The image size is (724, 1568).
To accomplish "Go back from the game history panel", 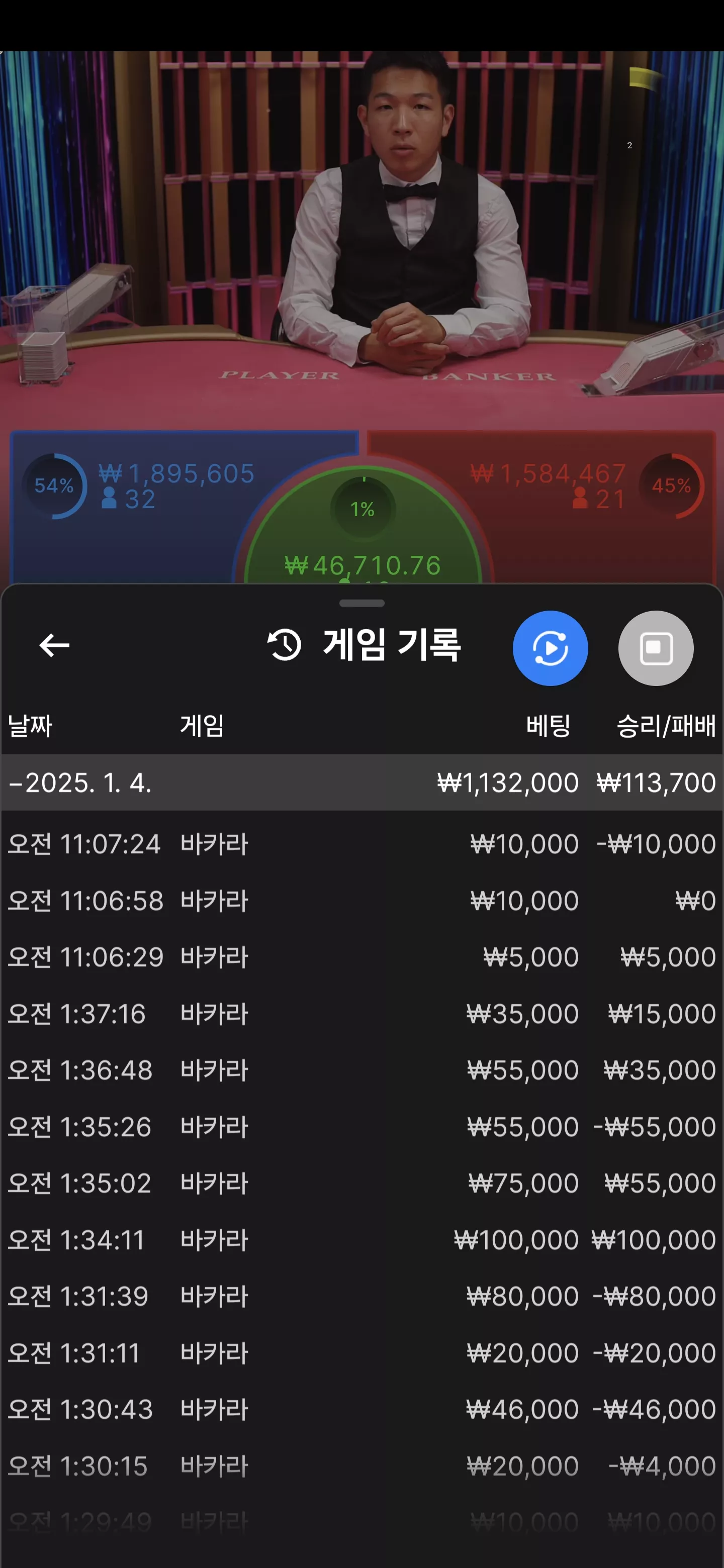I will pos(54,646).
